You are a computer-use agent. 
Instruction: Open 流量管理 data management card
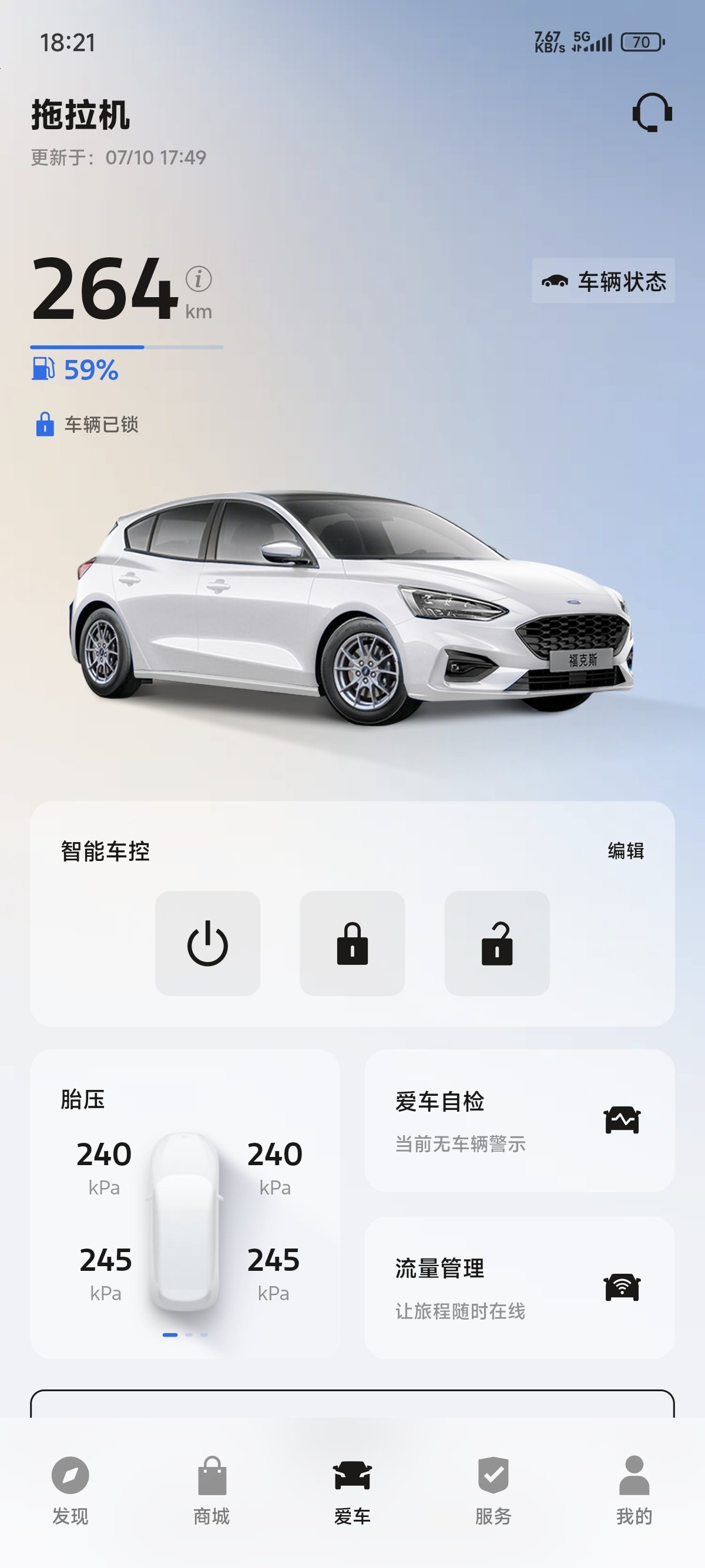[x=519, y=1287]
